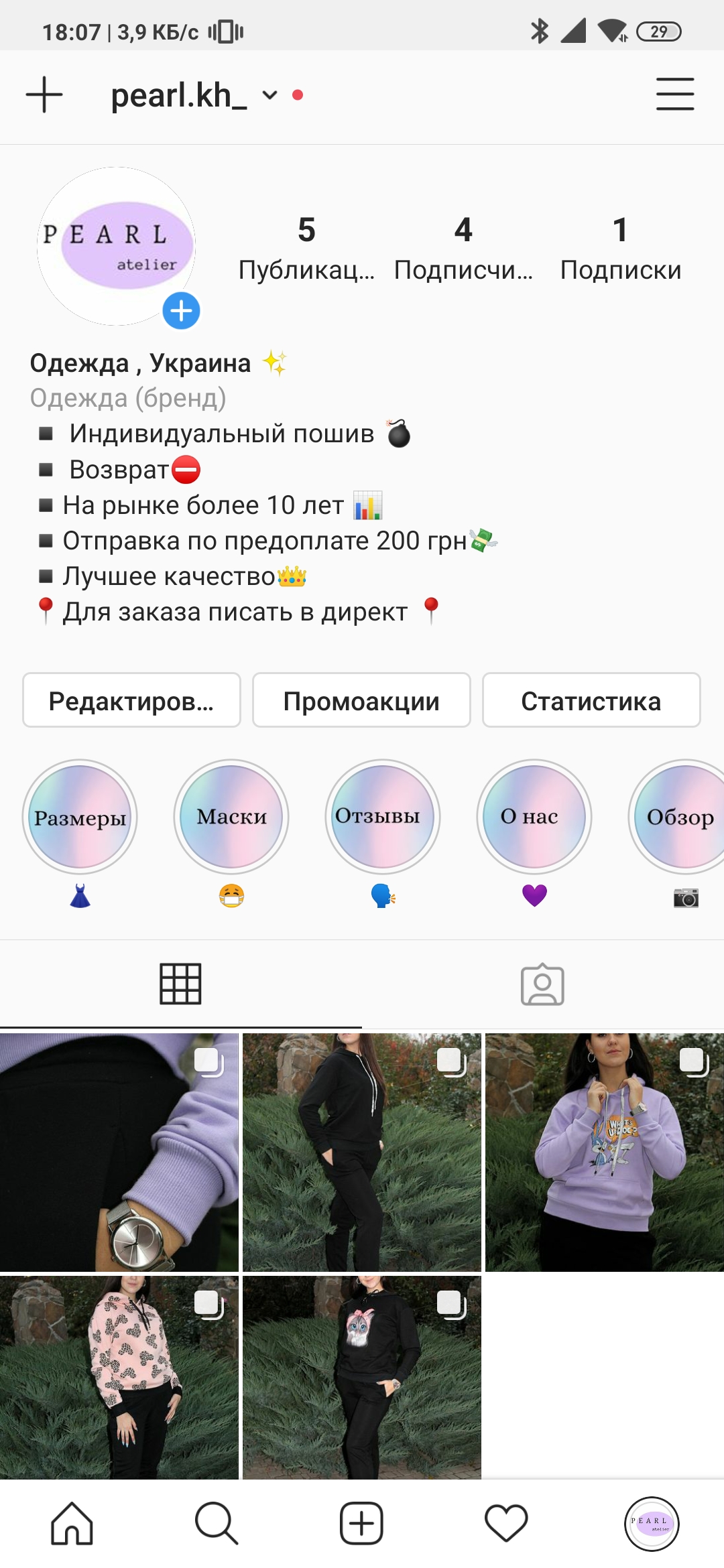Open the search tab
Screen dimensions: 724x1568
click(217, 1523)
